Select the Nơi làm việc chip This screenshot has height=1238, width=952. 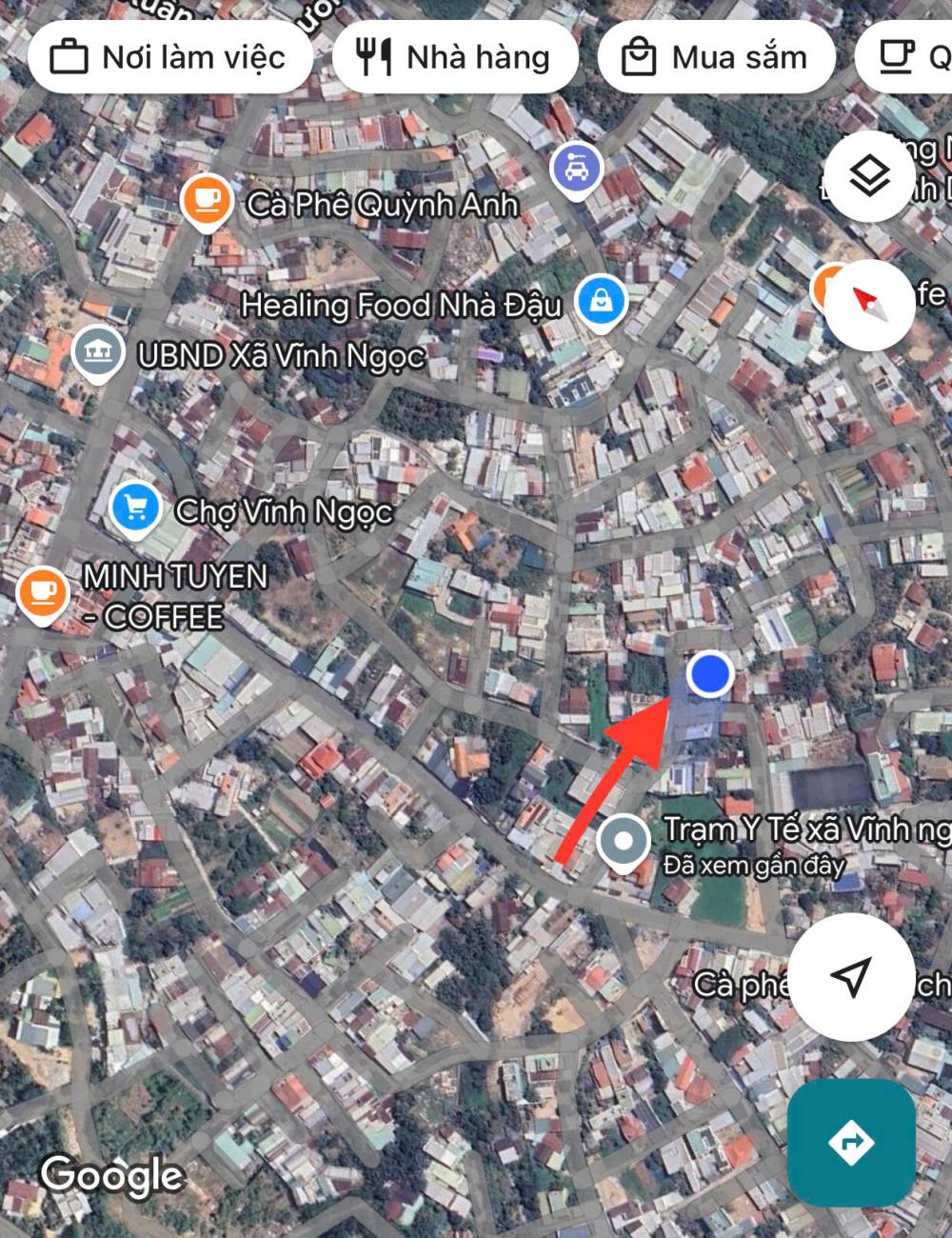click(169, 57)
